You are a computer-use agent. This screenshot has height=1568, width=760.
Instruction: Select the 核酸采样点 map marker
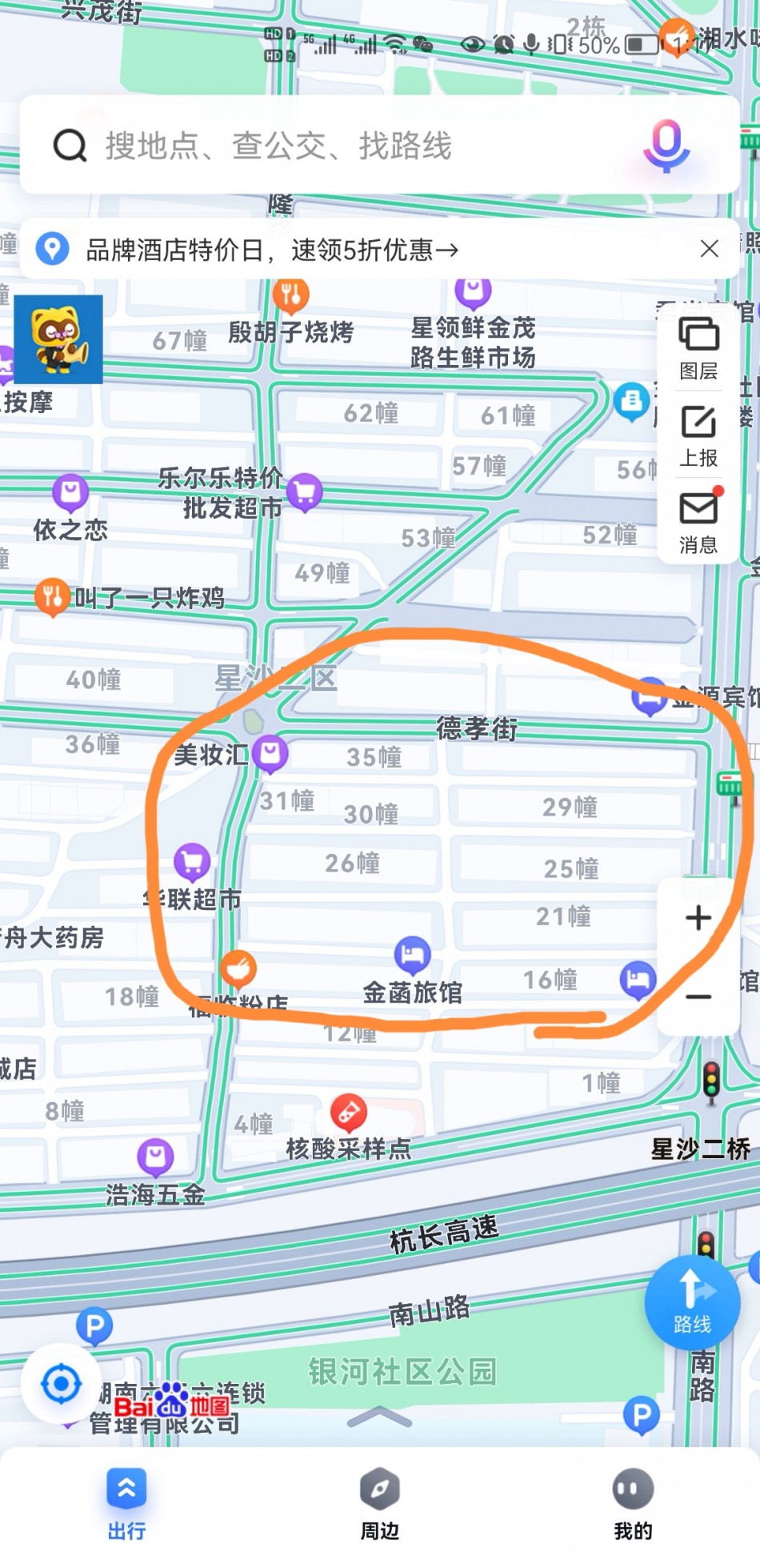[349, 1112]
